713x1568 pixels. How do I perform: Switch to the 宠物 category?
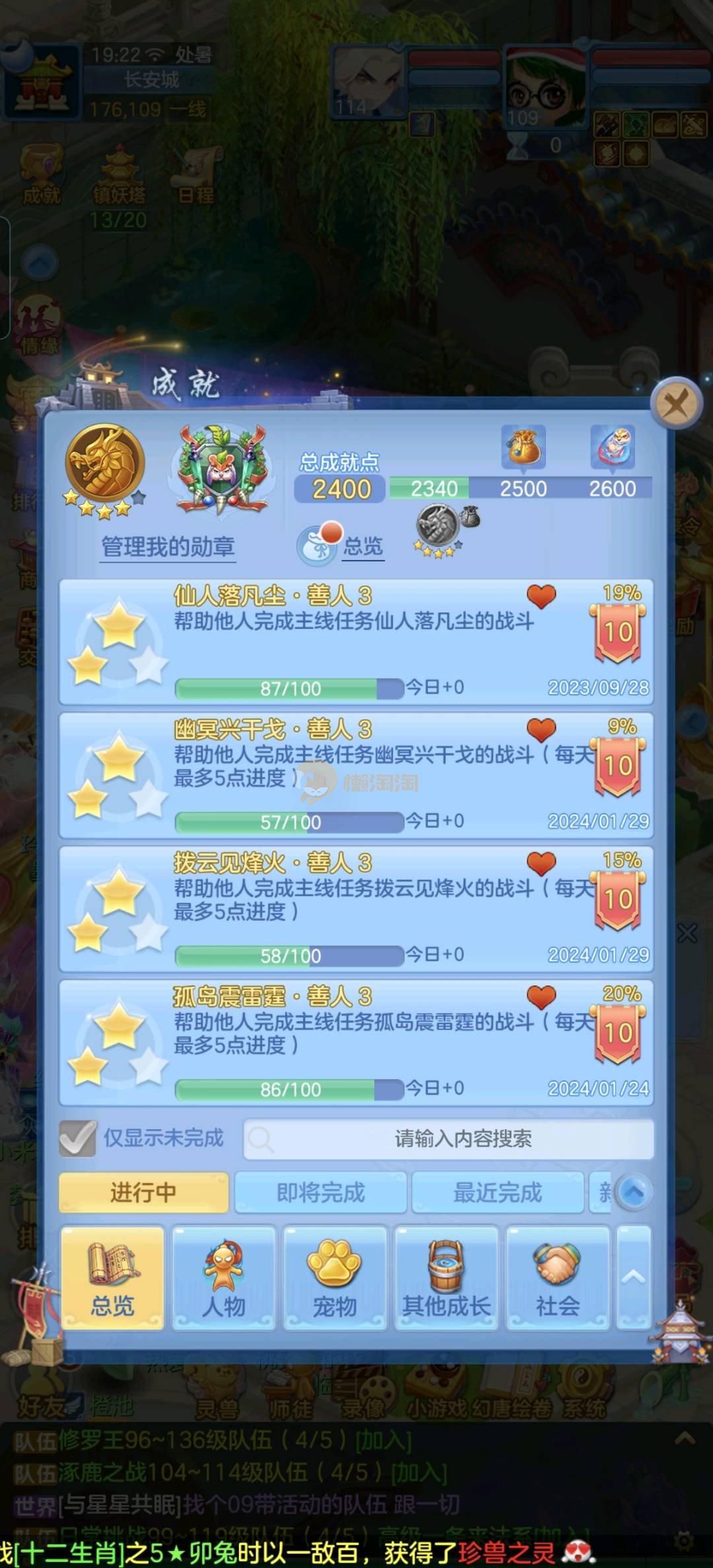(335, 1278)
